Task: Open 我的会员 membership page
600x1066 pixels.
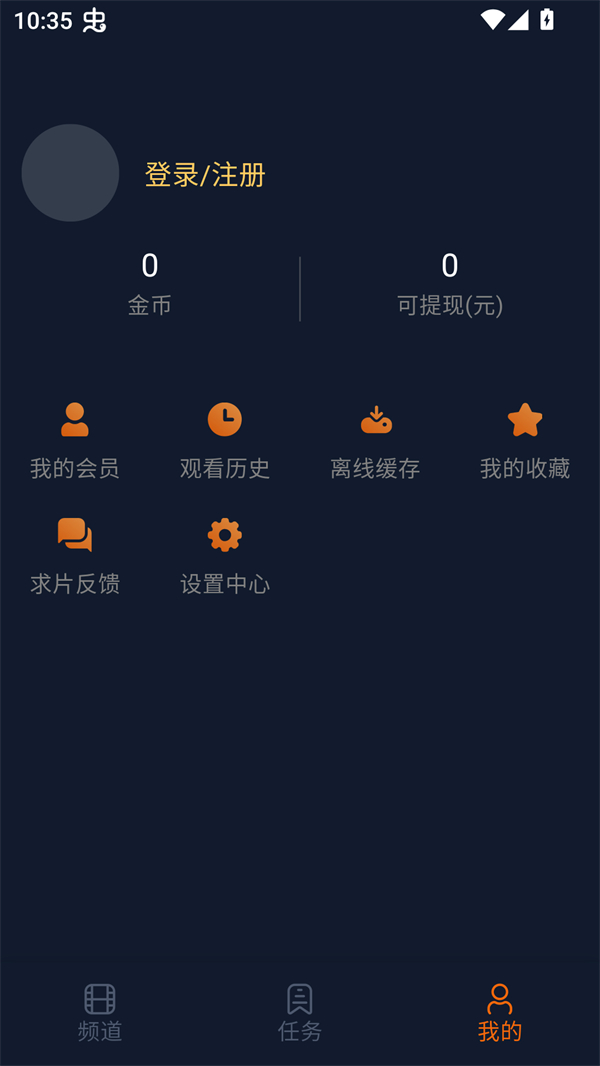Action: click(75, 441)
